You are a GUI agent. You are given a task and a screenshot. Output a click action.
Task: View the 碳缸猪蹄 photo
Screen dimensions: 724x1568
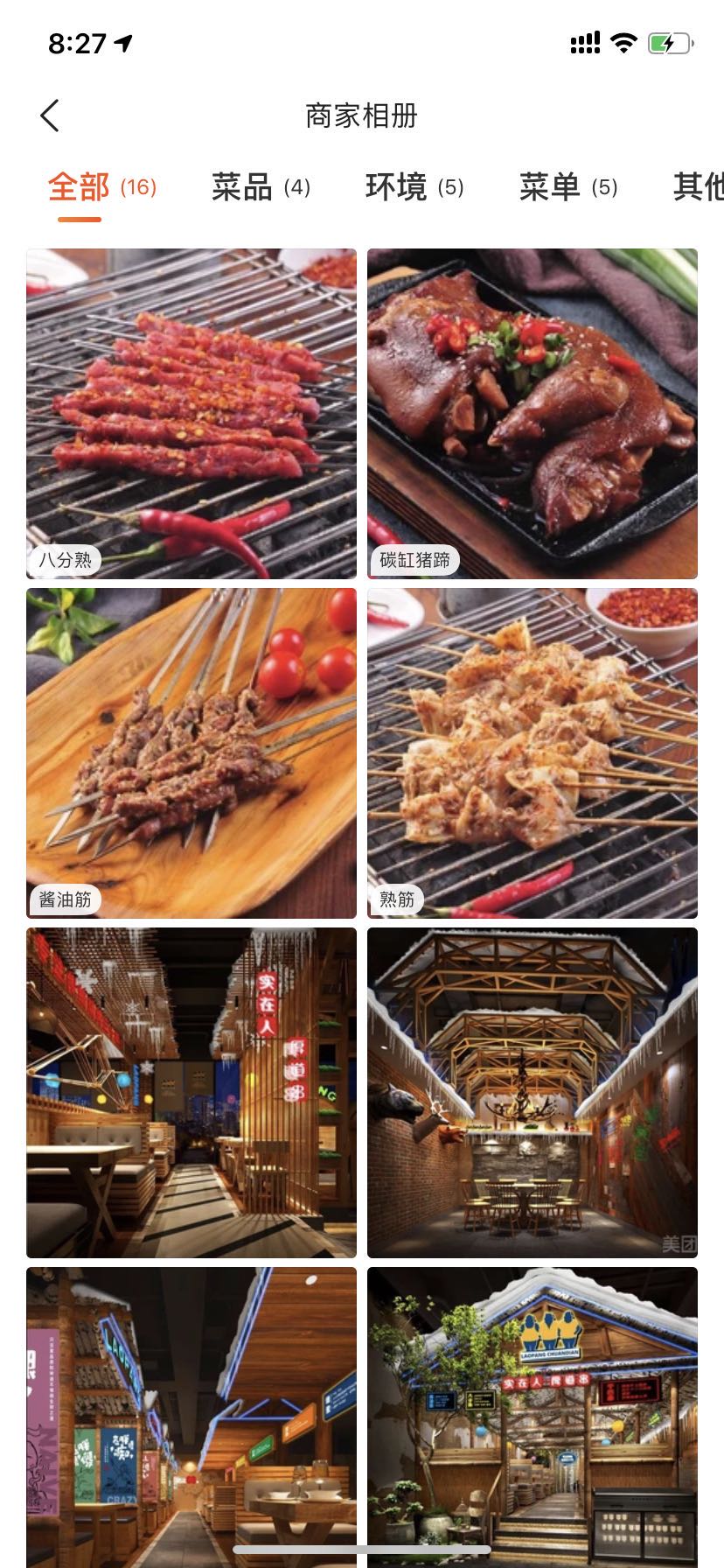point(533,413)
